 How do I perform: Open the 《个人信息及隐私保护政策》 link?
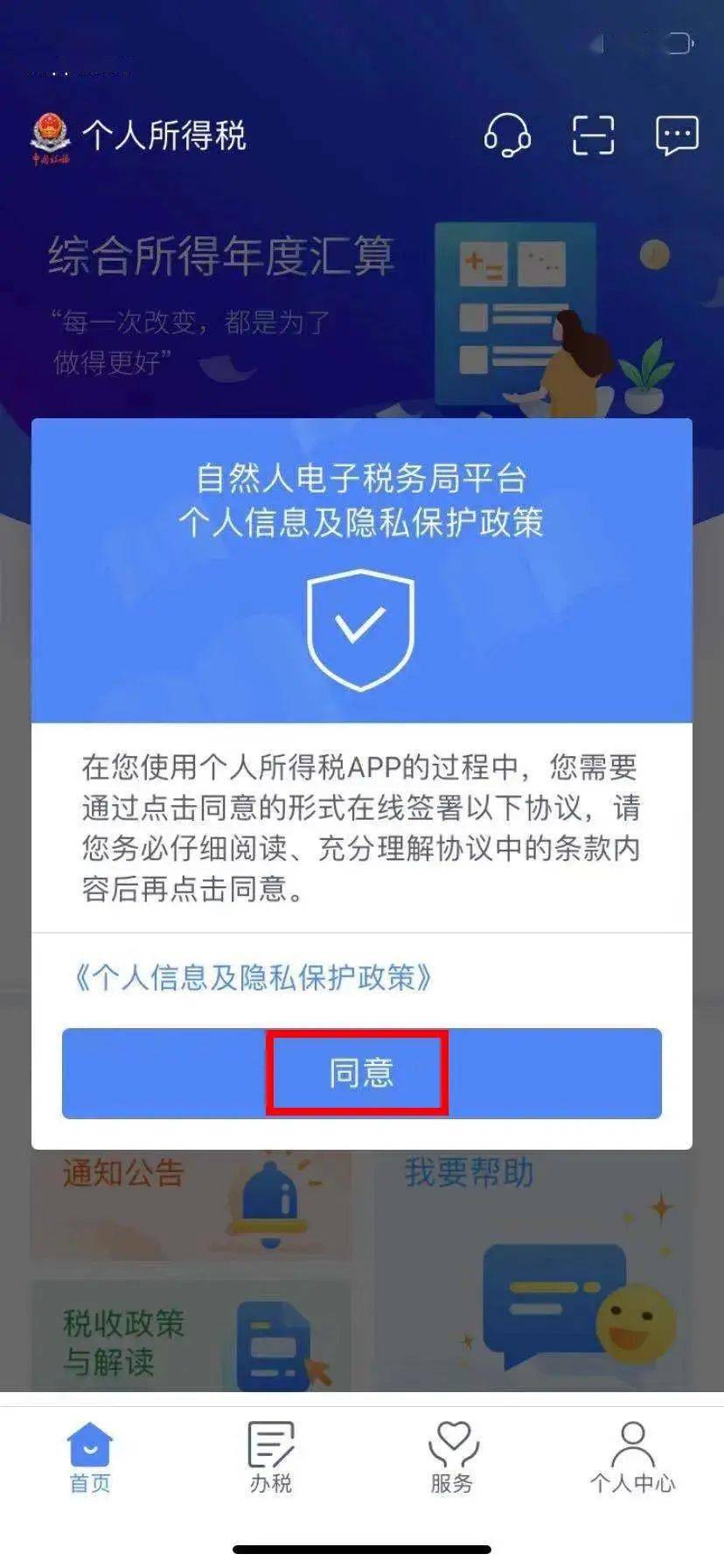[x=254, y=977]
